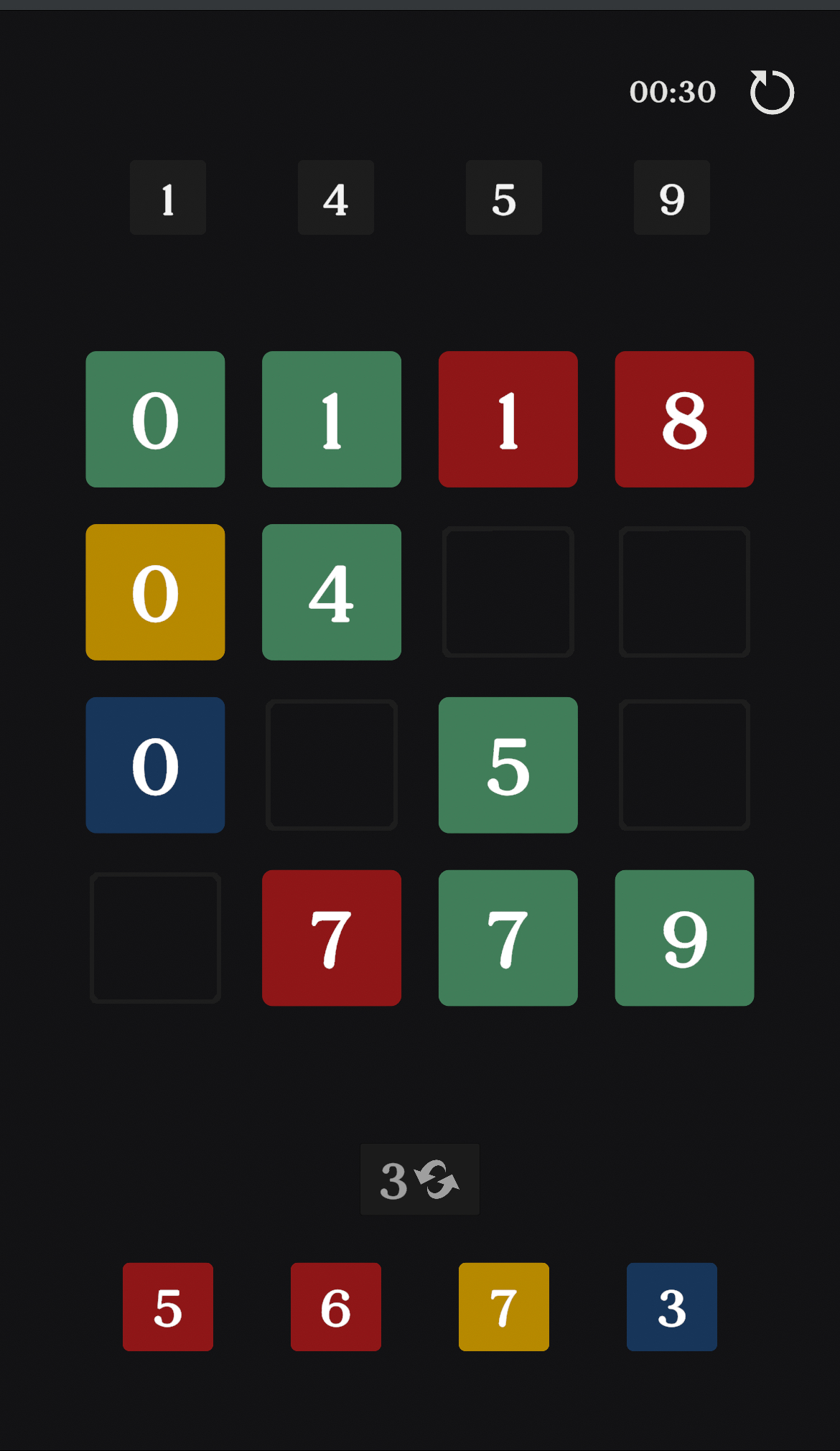This screenshot has height=1451, width=840.
Task: Tap the top-row number 4 box
Action: pyautogui.click(x=336, y=197)
